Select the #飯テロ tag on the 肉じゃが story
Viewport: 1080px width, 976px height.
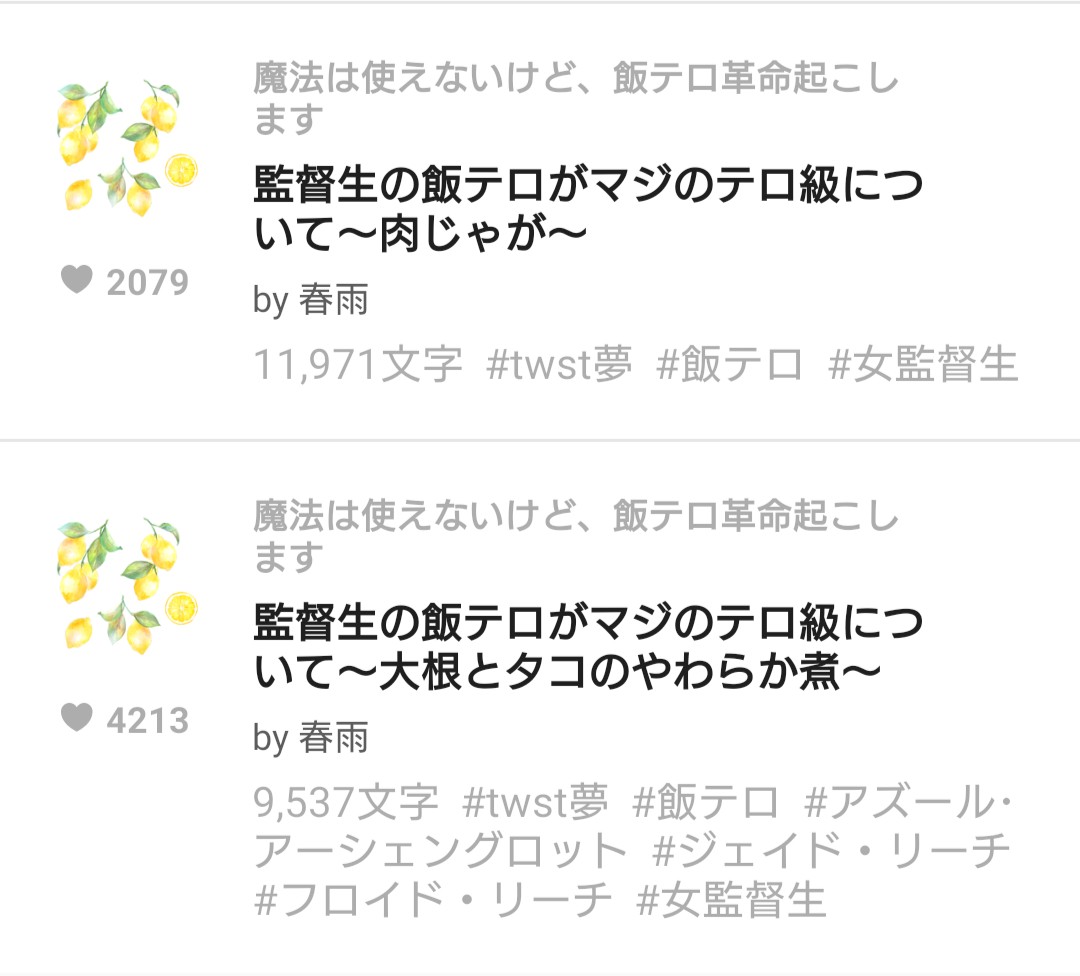pyautogui.click(x=730, y=365)
